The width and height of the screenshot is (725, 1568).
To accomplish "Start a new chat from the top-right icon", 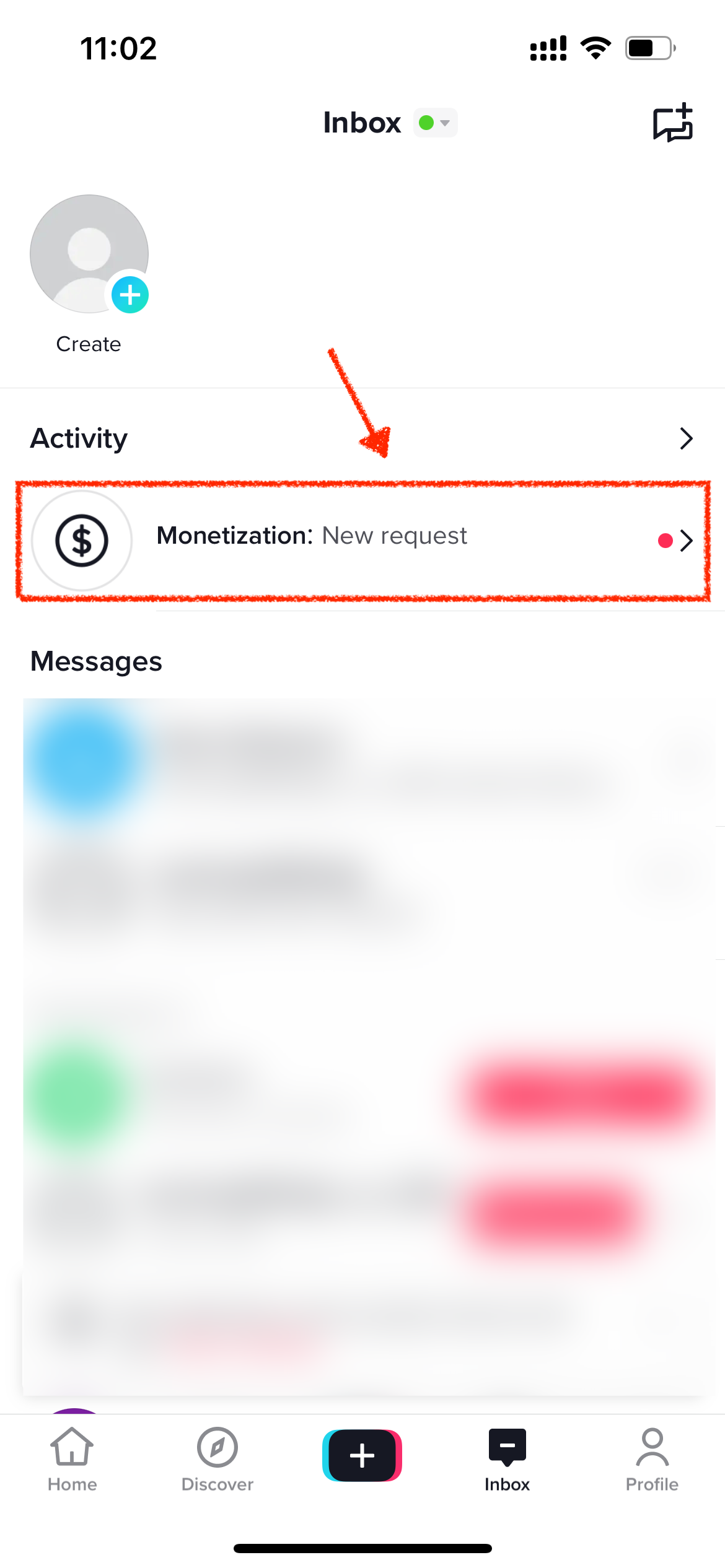I will tap(673, 123).
